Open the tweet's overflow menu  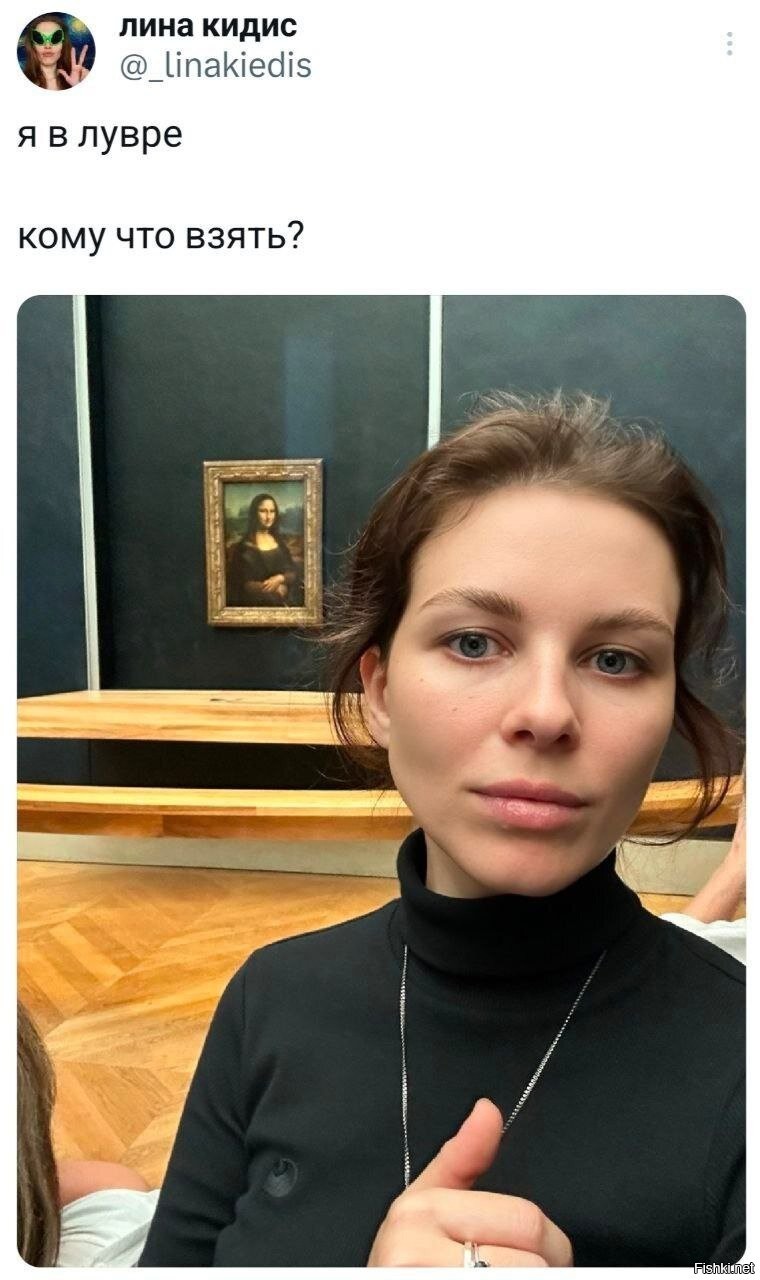click(x=729, y=43)
